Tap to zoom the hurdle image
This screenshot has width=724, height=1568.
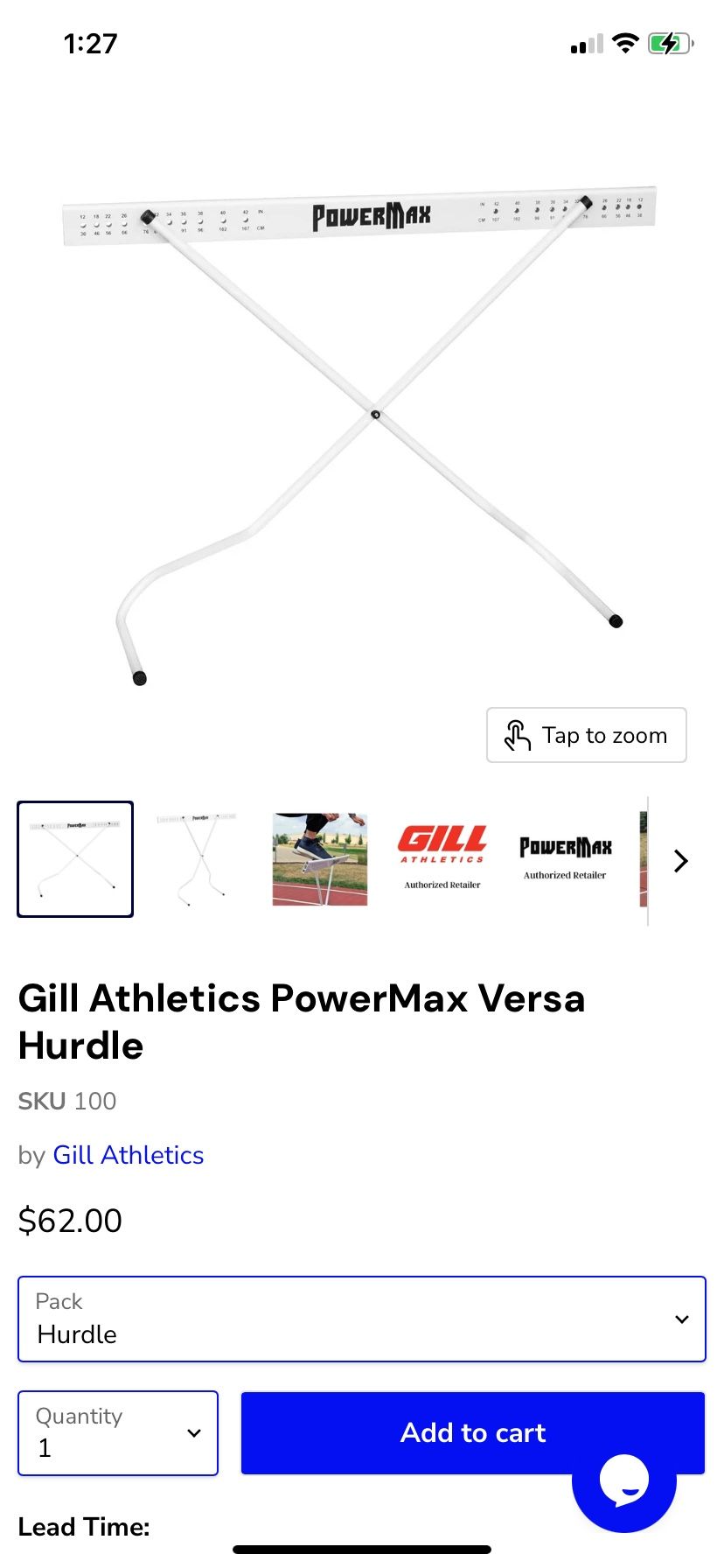(586, 735)
